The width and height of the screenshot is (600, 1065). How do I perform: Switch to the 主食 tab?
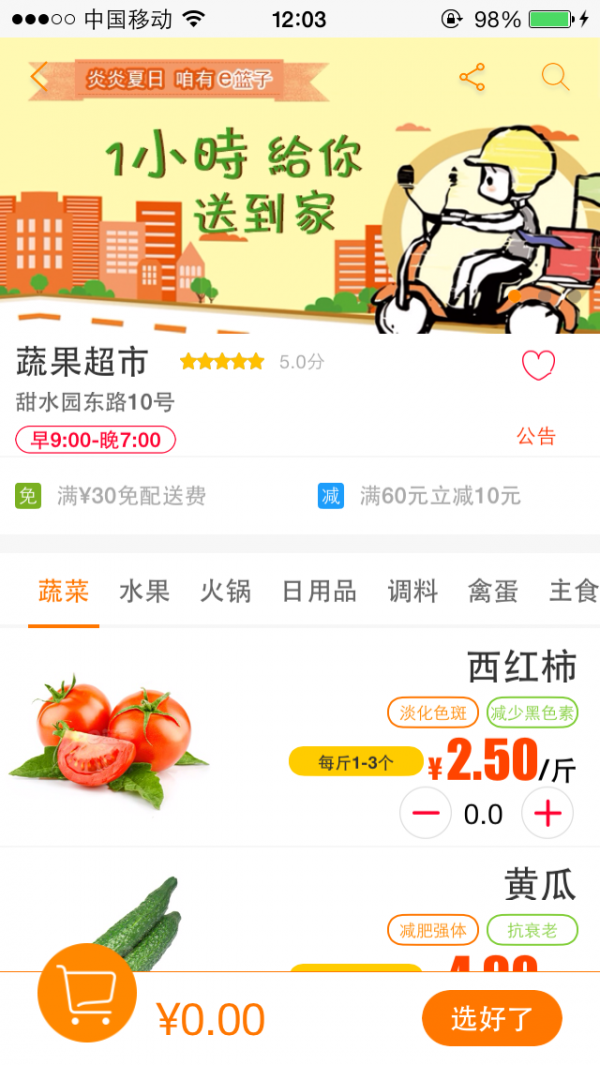pyautogui.click(x=573, y=591)
